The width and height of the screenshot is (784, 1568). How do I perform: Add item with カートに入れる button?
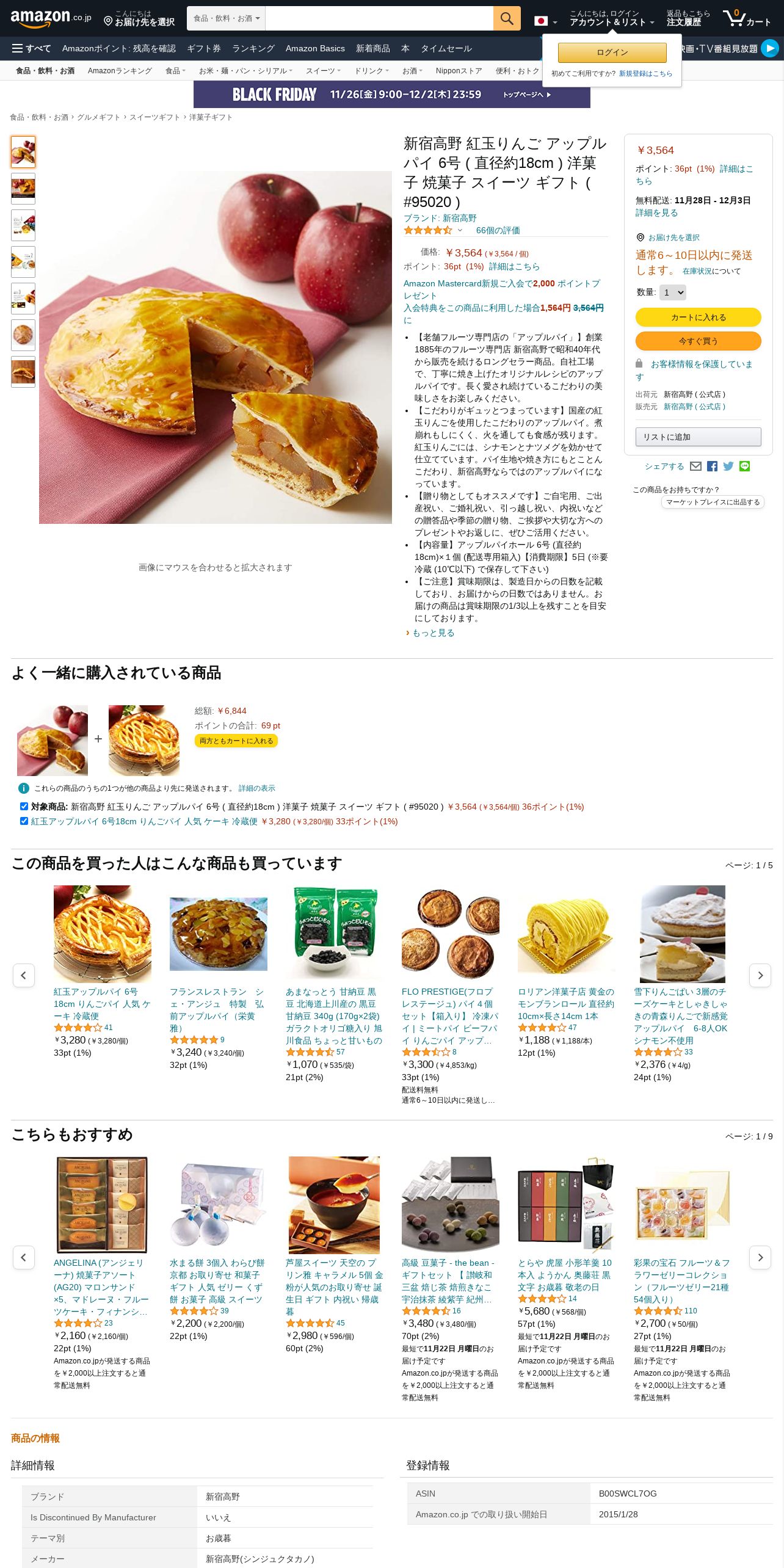tap(698, 318)
